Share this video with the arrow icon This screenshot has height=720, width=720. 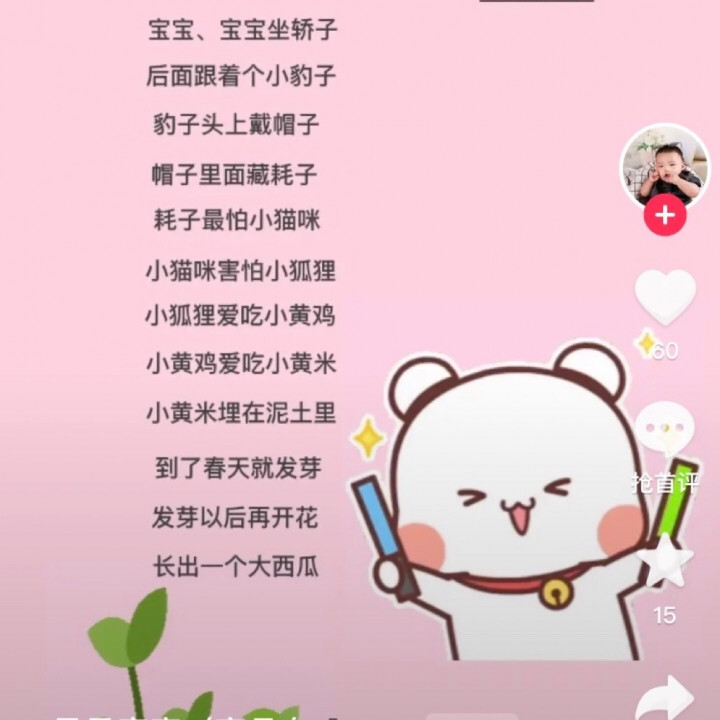point(665,697)
